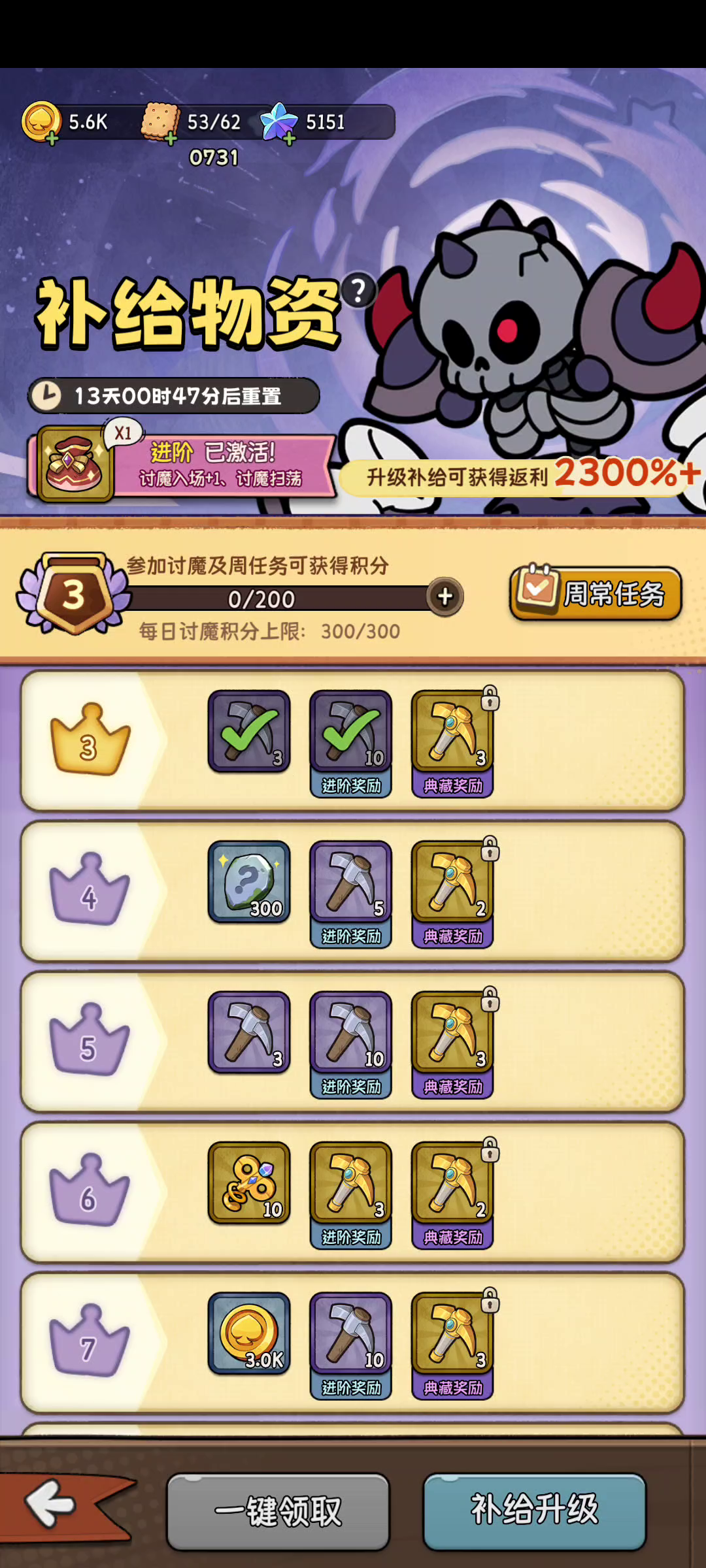Screen dimensions: 706x1568
Task: Tap 补给升级 to upgrade supply
Action: [535, 1510]
